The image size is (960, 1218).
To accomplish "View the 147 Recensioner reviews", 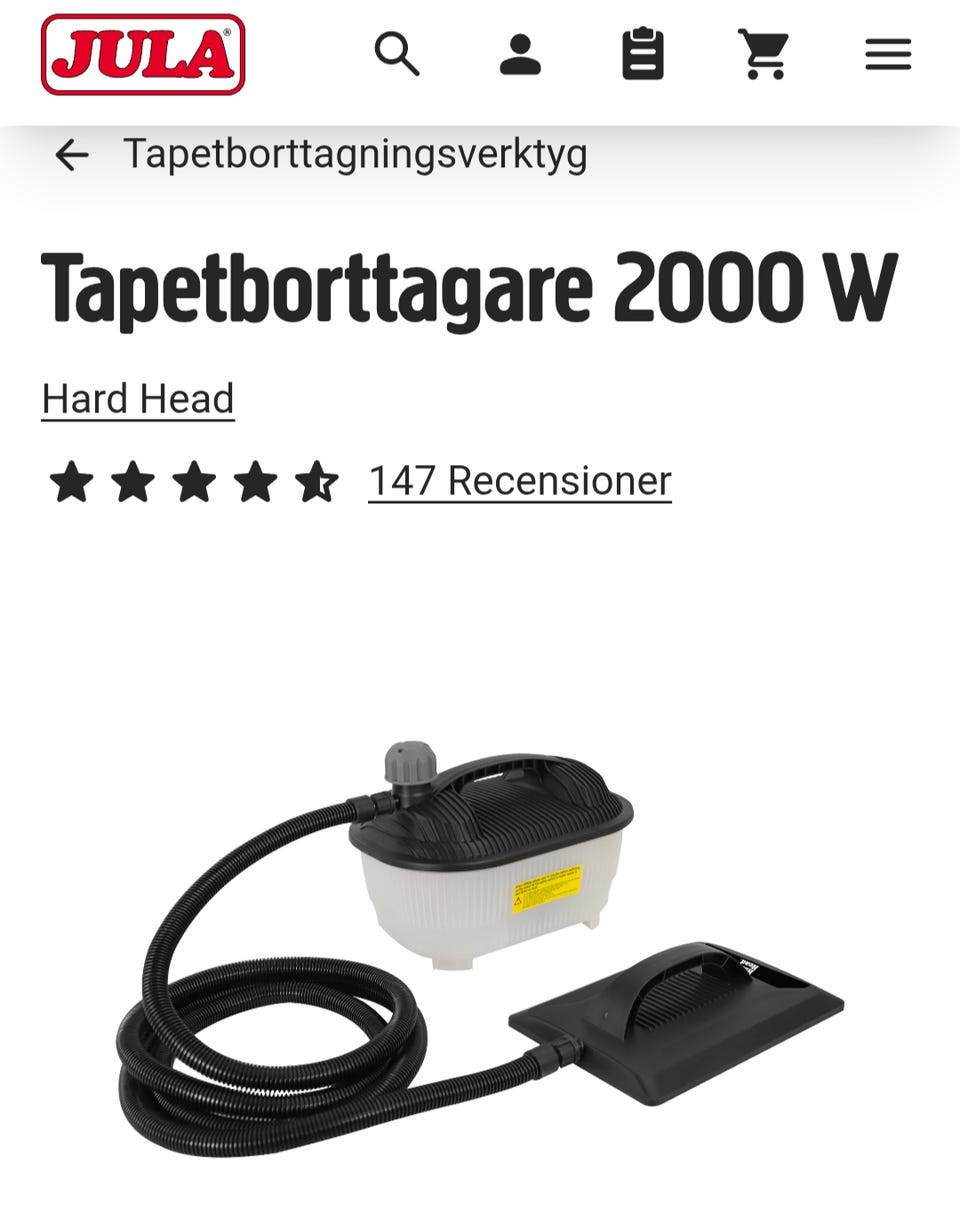I will [520, 480].
